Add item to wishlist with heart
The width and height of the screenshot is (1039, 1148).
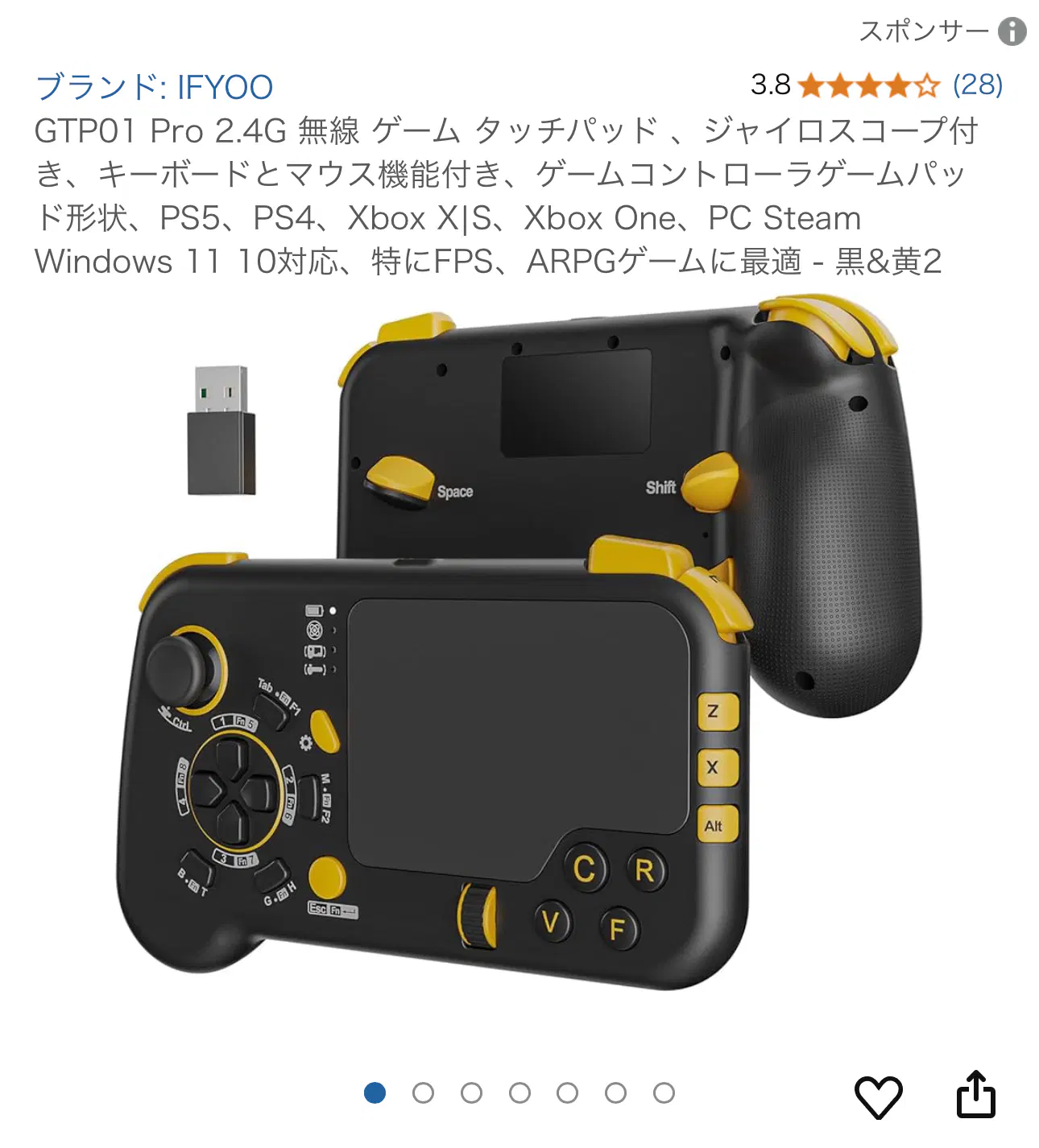click(x=878, y=1096)
